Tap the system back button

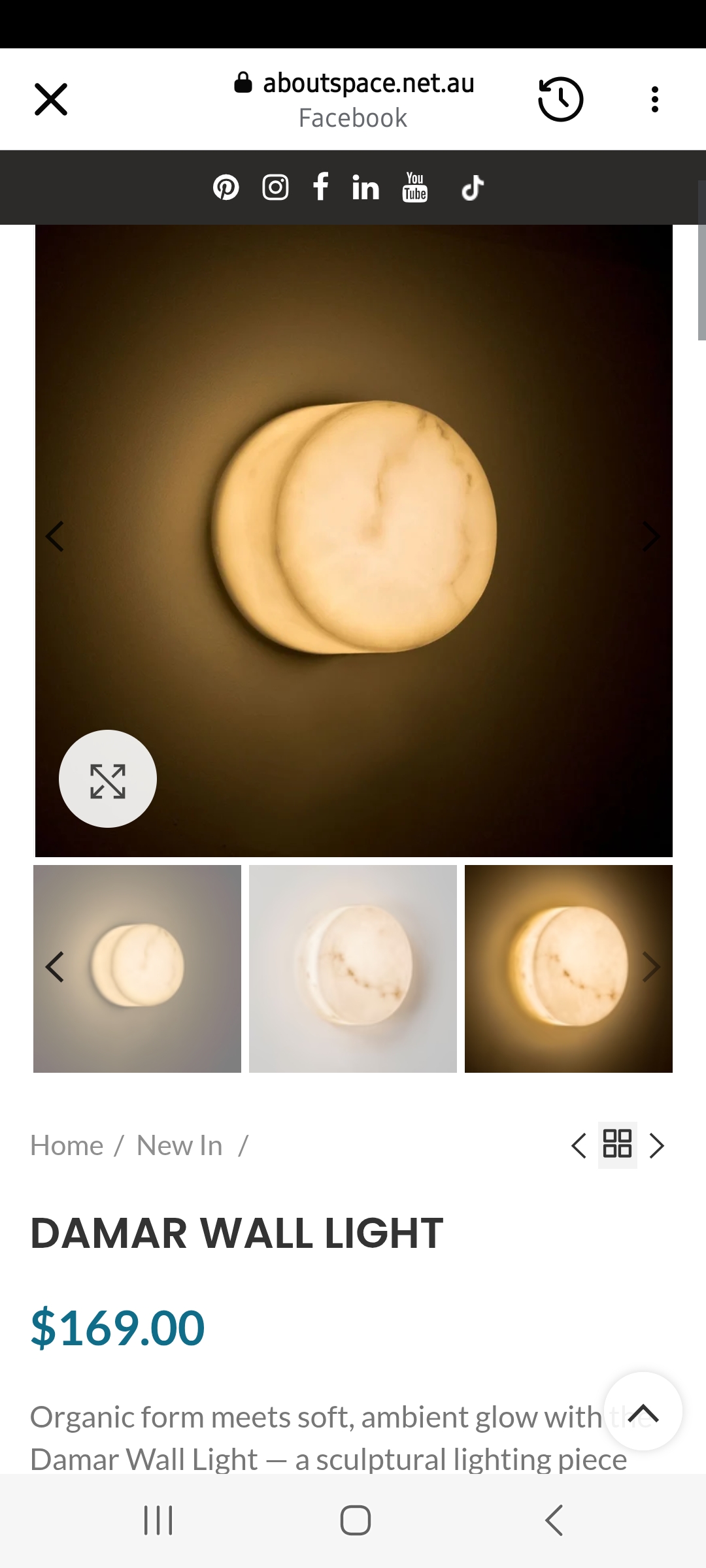point(554,1520)
